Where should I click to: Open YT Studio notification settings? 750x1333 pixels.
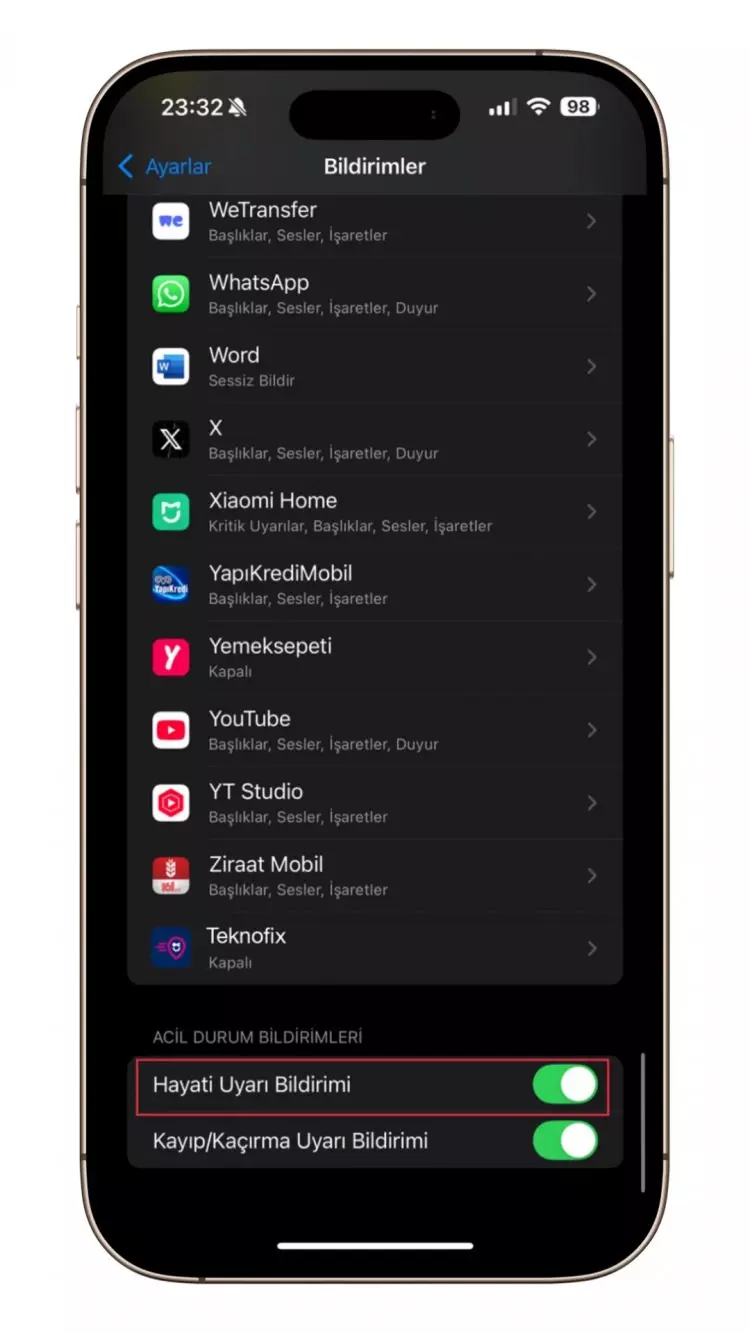point(375,803)
